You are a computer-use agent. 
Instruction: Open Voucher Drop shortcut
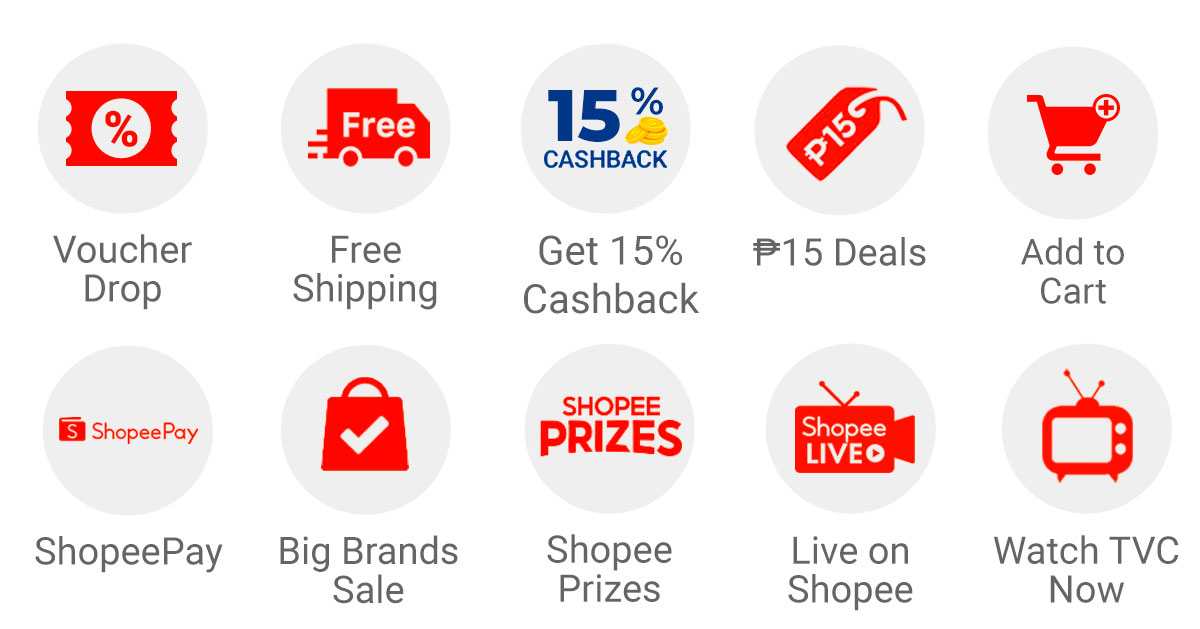click(x=122, y=130)
